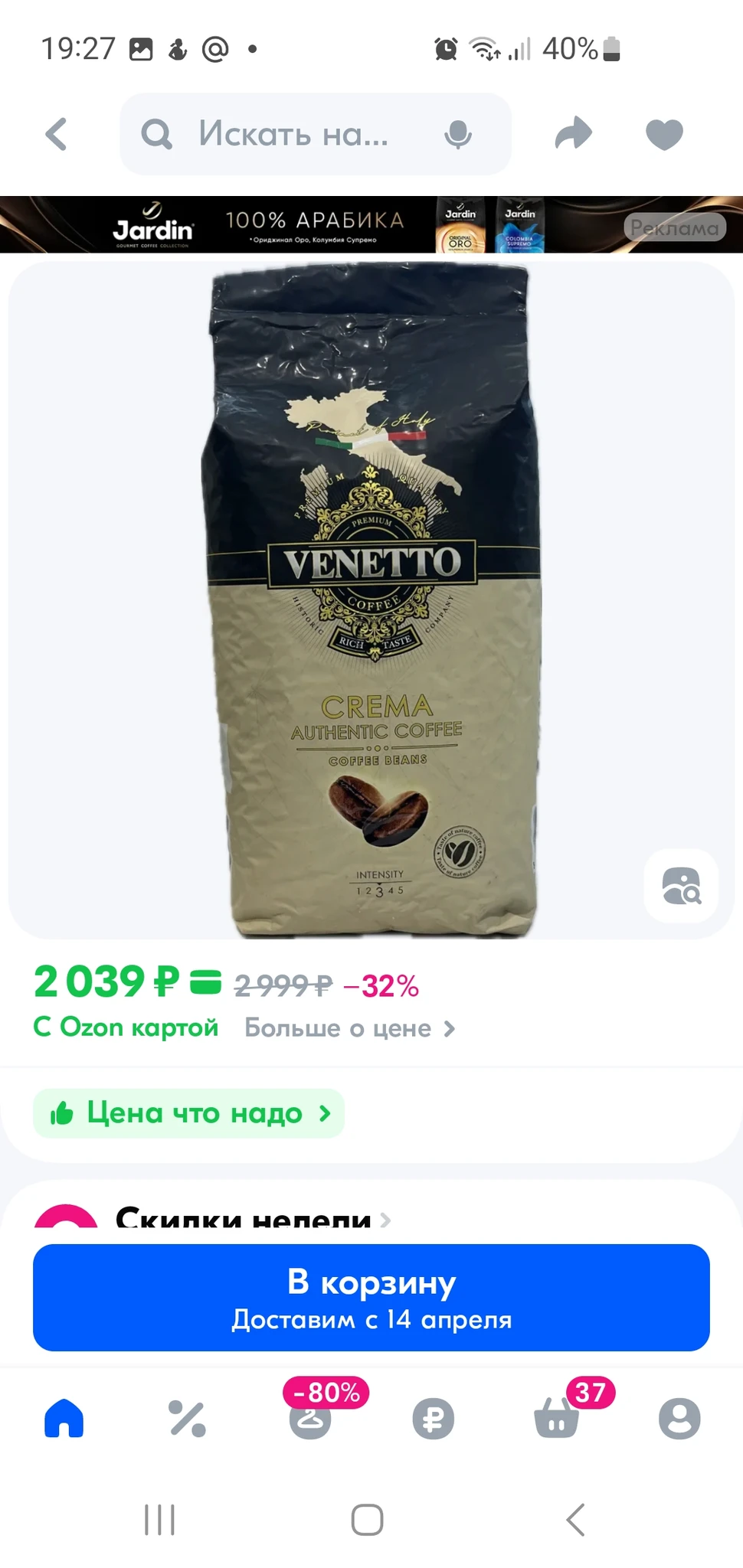
Task: Find similar products by image
Action: point(681,886)
